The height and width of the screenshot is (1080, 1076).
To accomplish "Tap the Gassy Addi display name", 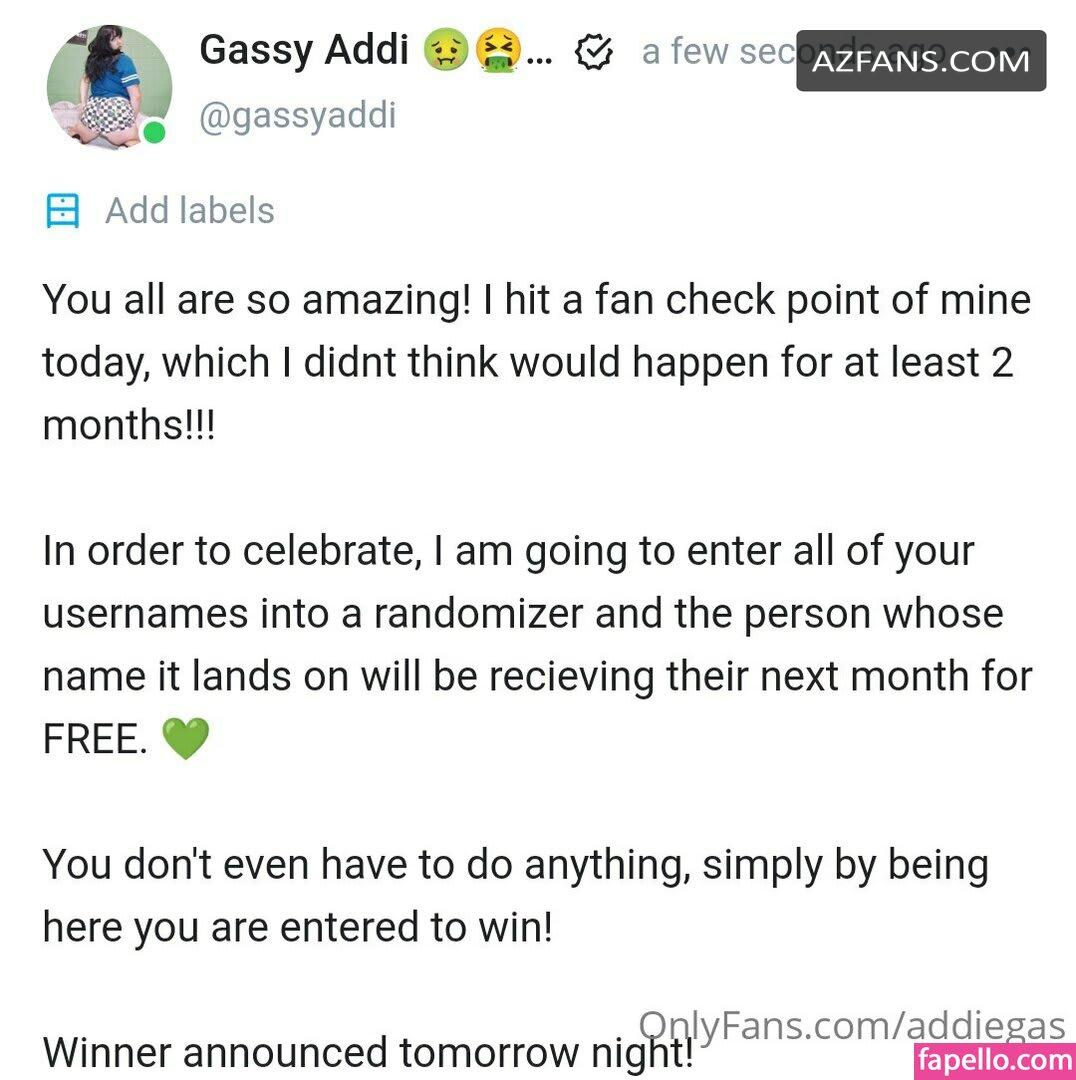I will (x=303, y=49).
